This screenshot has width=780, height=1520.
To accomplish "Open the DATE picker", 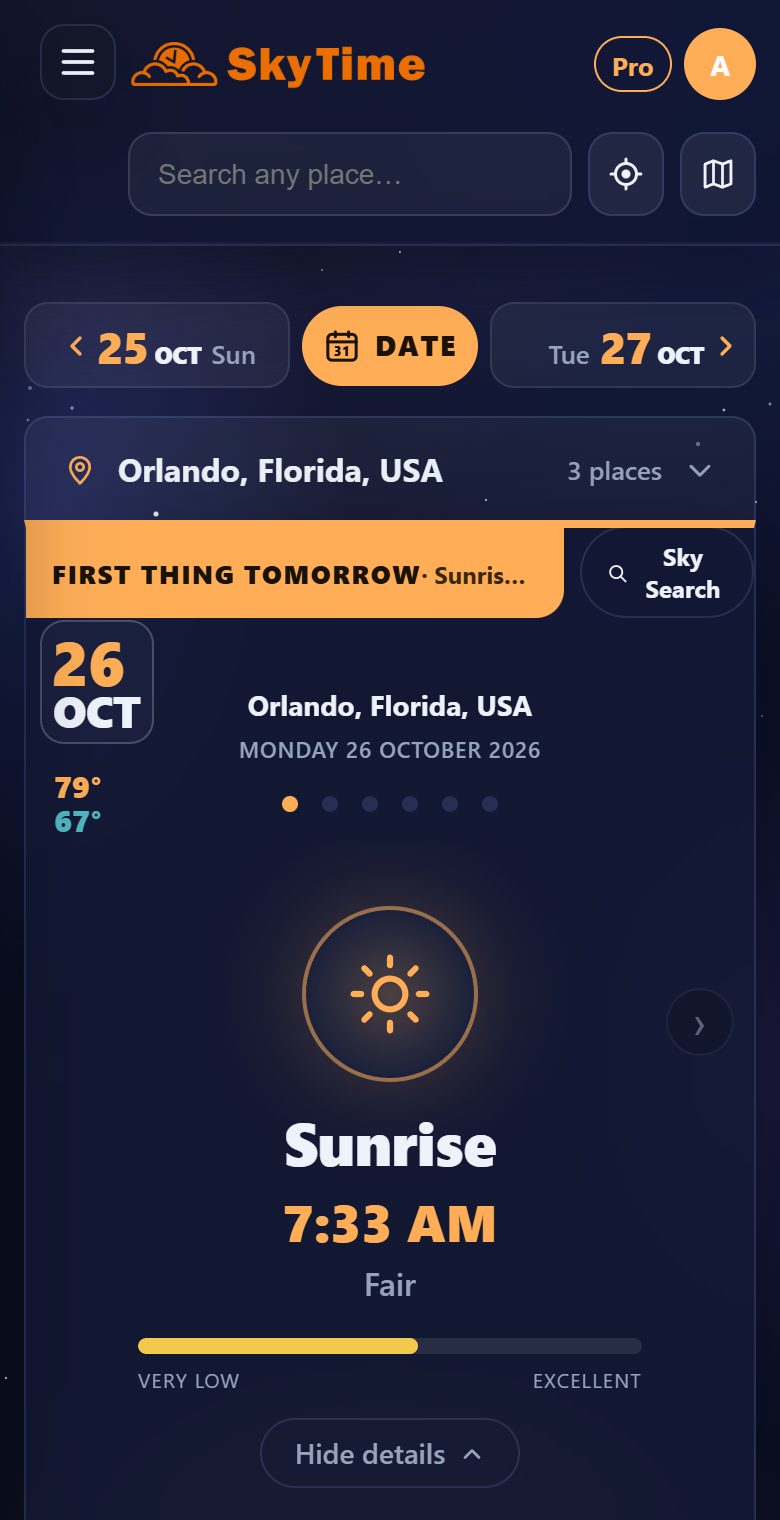I will tap(390, 346).
